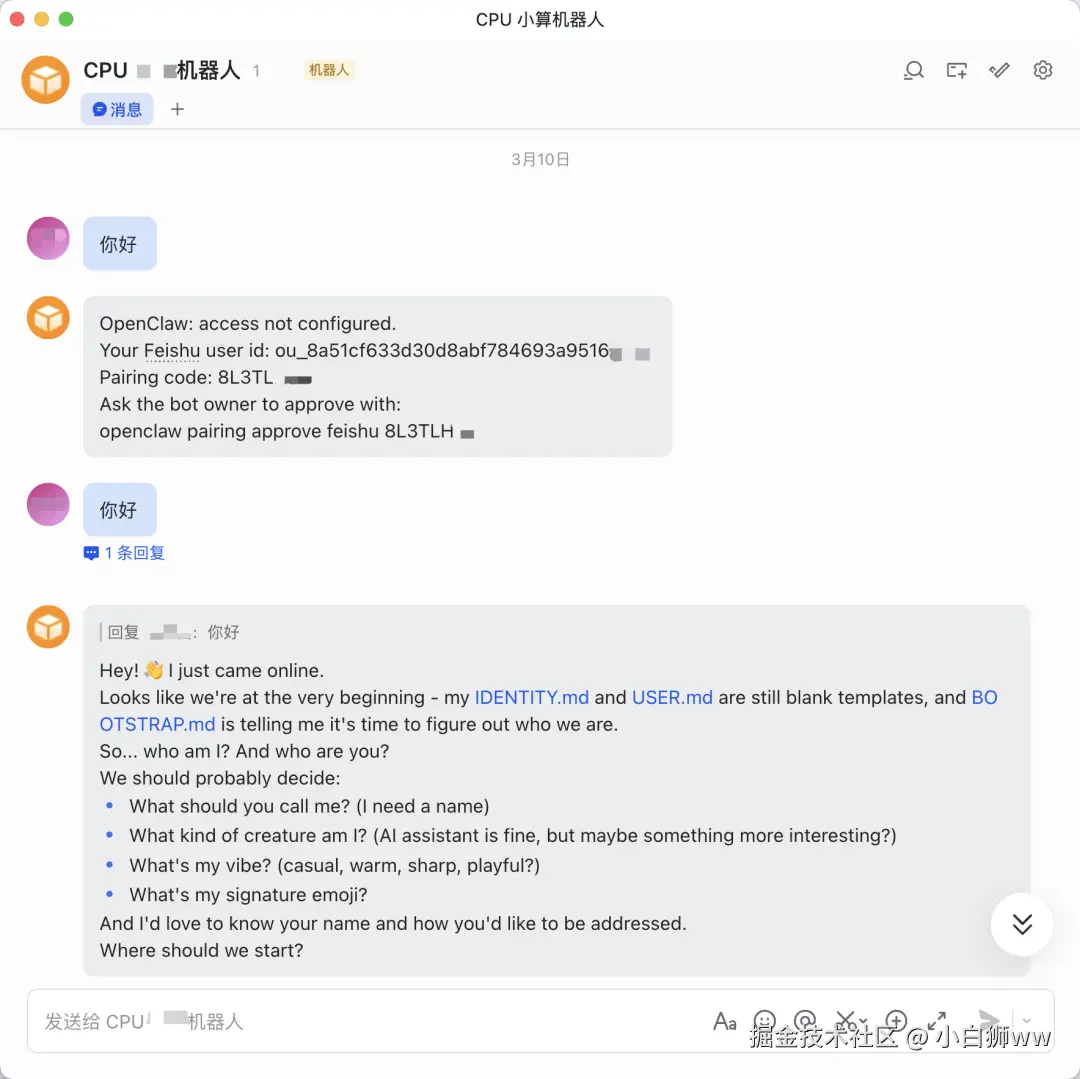
Task: Open the done checkmark icon in header
Action: 999,70
